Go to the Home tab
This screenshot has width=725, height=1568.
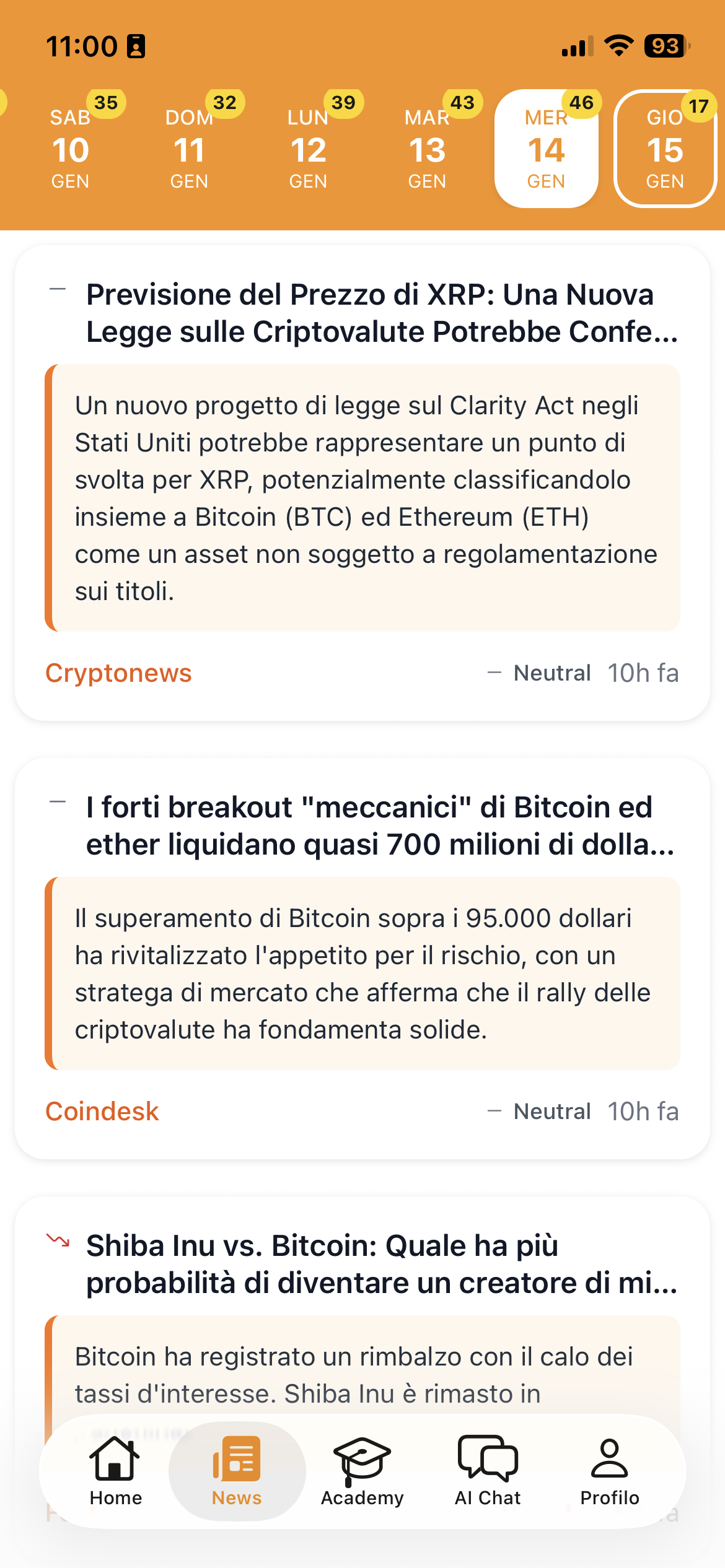click(116, 1471)
